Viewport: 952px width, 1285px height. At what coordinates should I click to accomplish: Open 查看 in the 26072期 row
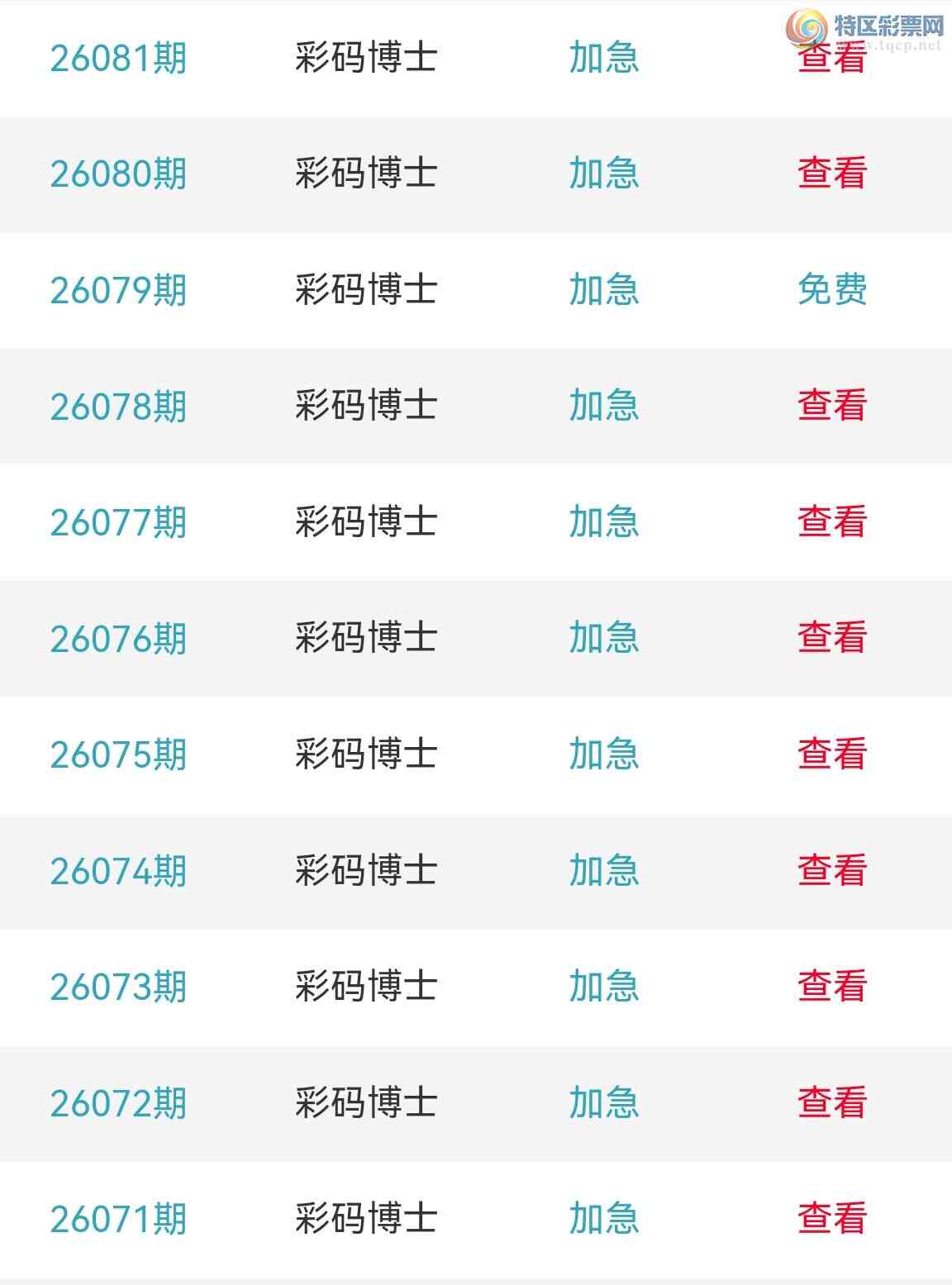831,1103
